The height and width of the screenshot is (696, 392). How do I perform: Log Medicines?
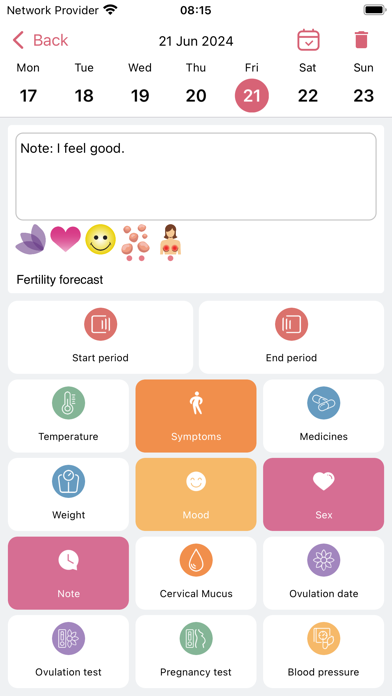point(324,416)
